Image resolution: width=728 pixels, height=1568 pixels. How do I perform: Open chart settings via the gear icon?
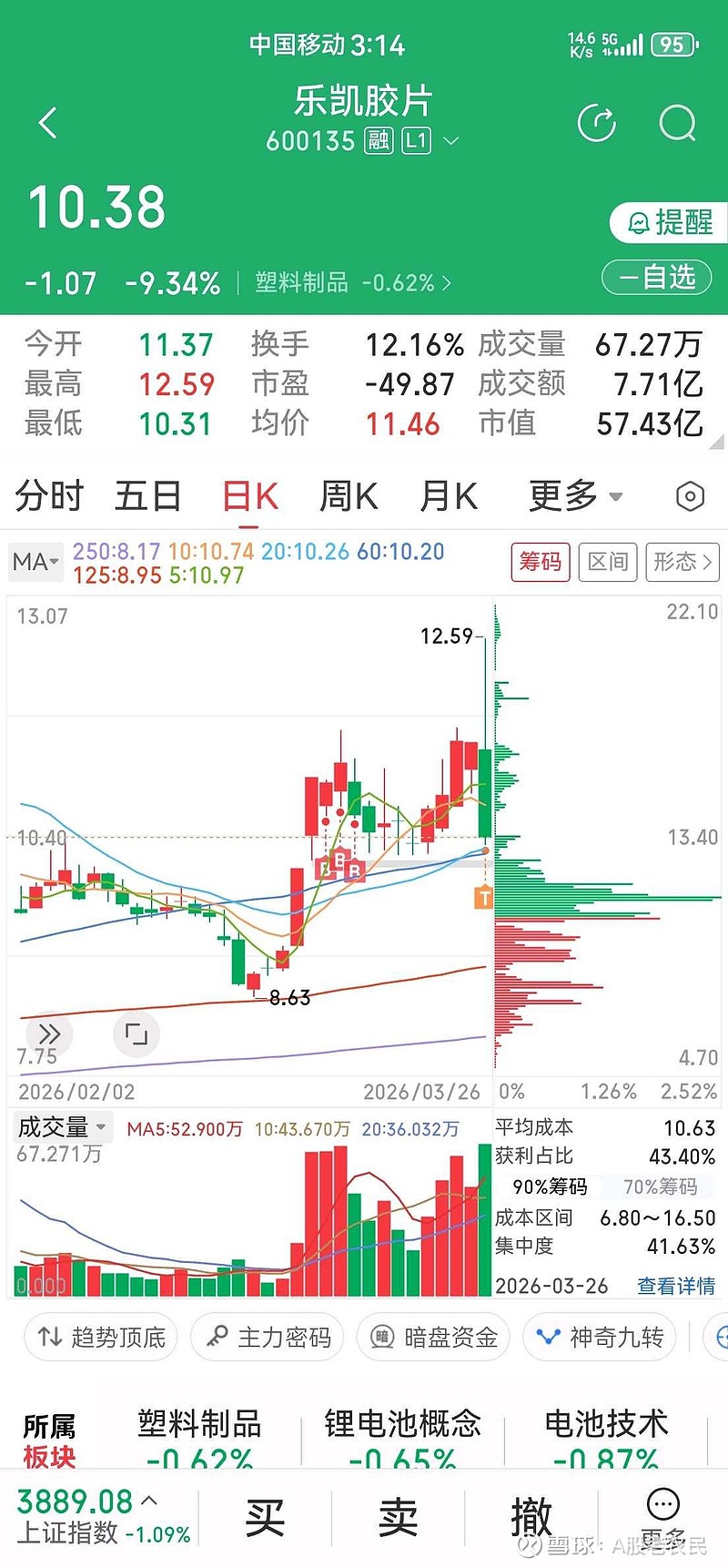(x=690, y=495)
